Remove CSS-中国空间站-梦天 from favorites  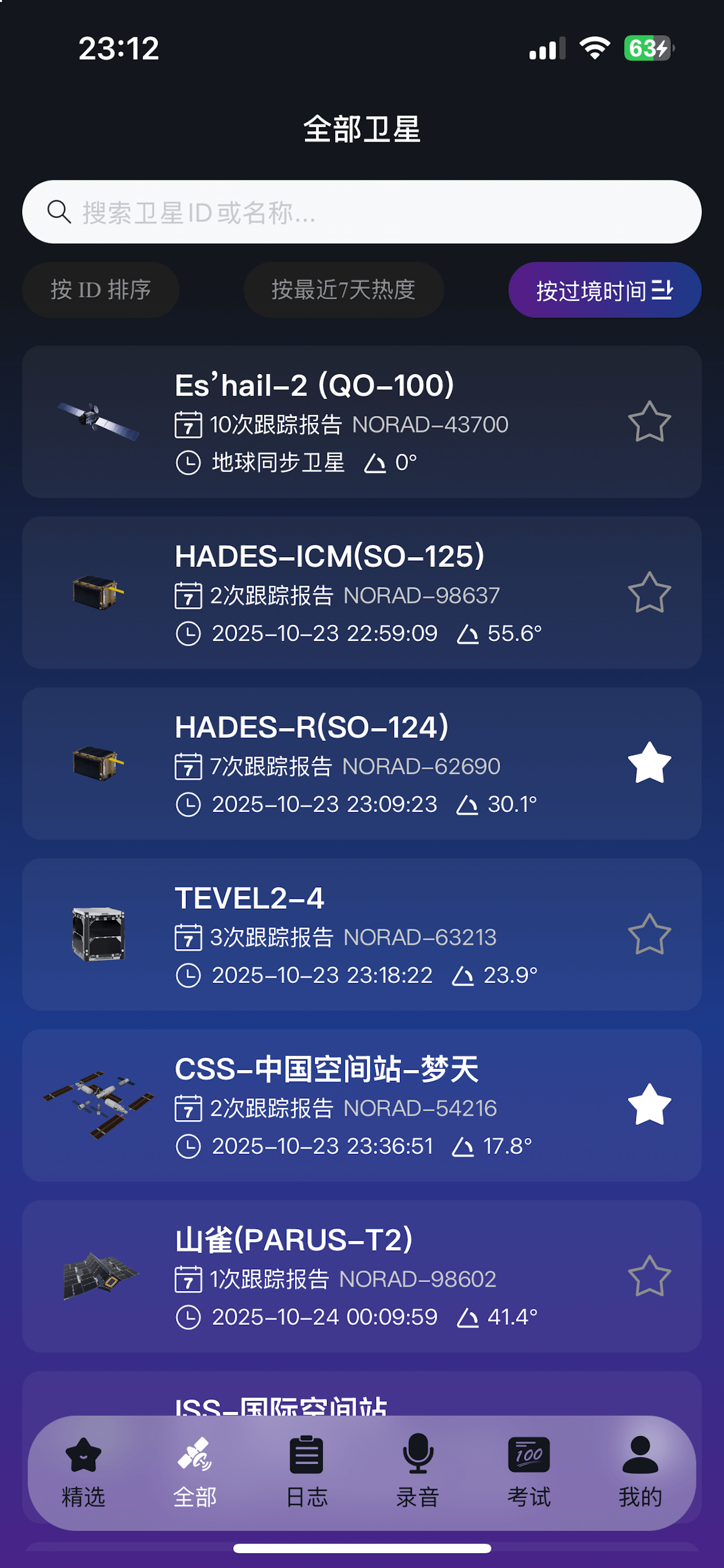click(649, 1105)
